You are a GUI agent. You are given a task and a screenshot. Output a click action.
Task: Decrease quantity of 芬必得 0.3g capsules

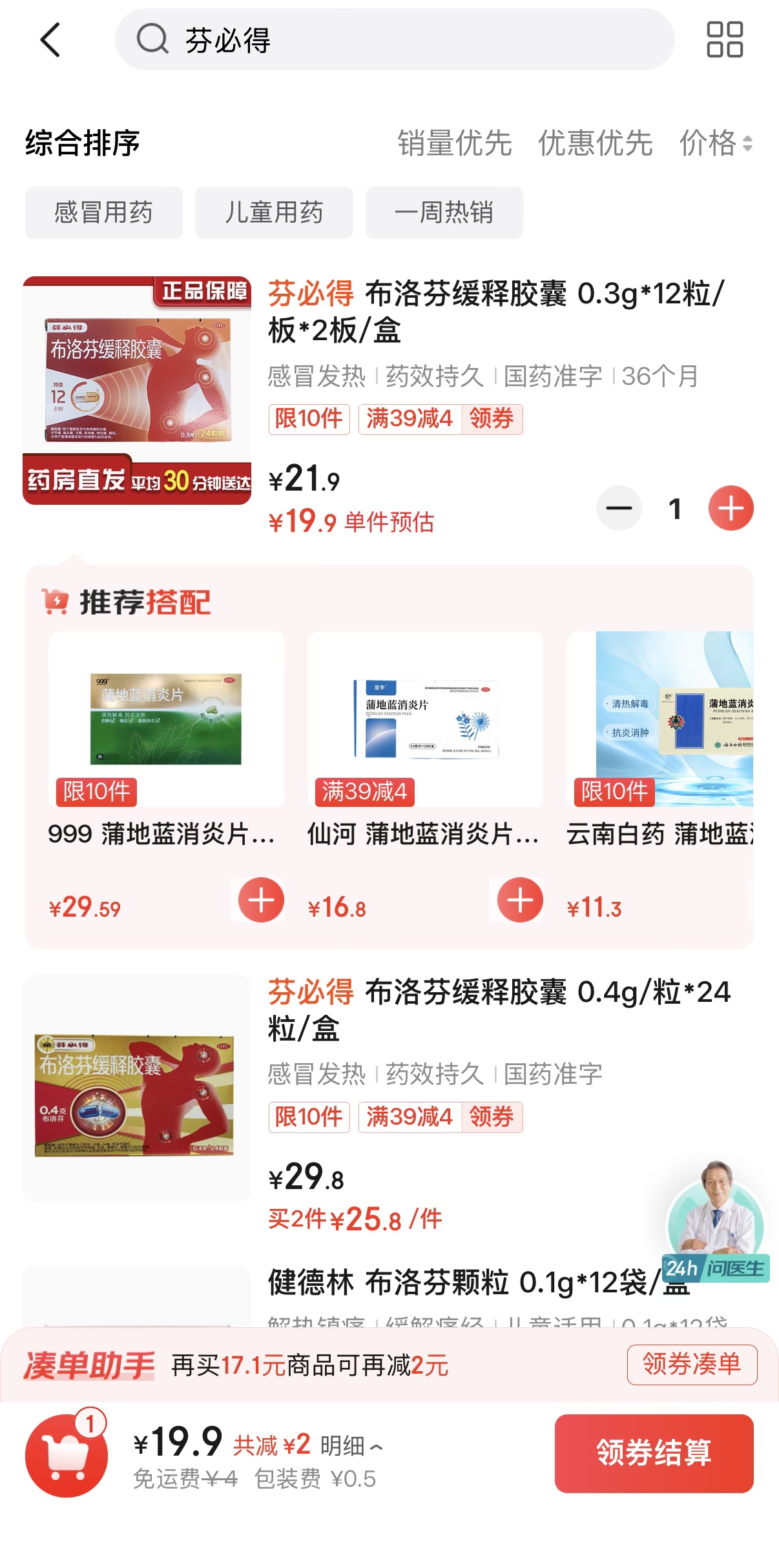pos(618,508)
